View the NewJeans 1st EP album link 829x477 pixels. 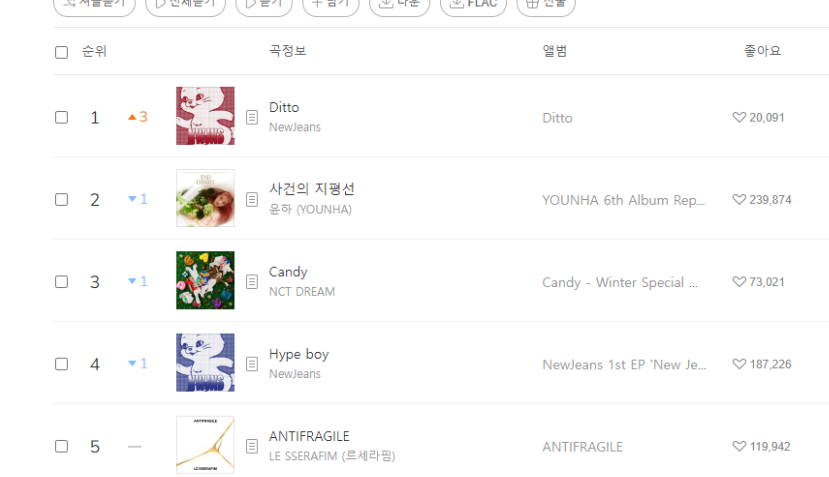[624, 364]
